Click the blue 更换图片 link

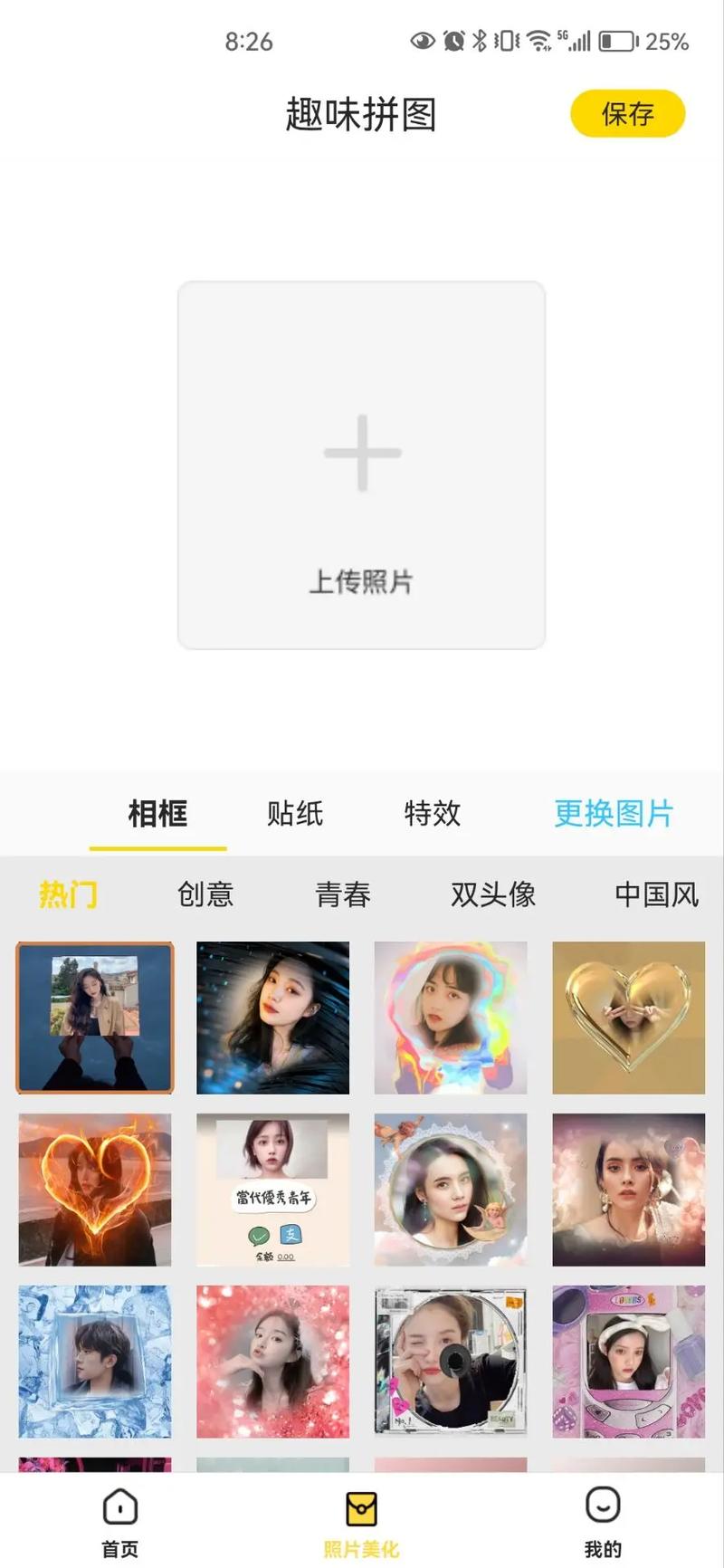tap(613, 814)
